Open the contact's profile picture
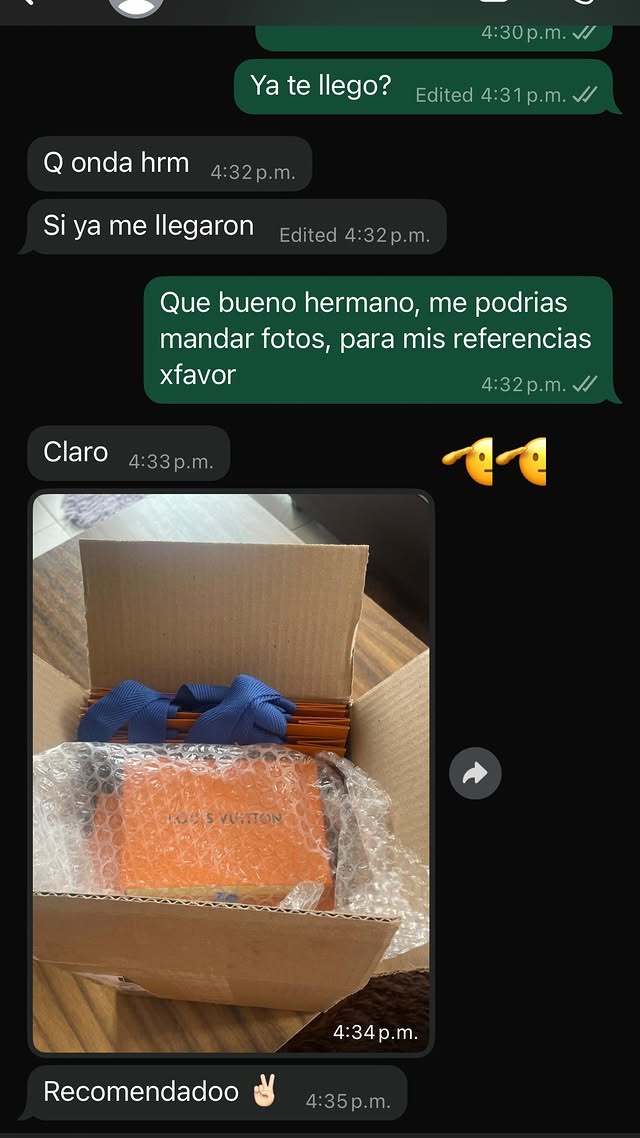The height and width of the screenshot is (1138, 640). pyautogui.click(x=135, y=5)
